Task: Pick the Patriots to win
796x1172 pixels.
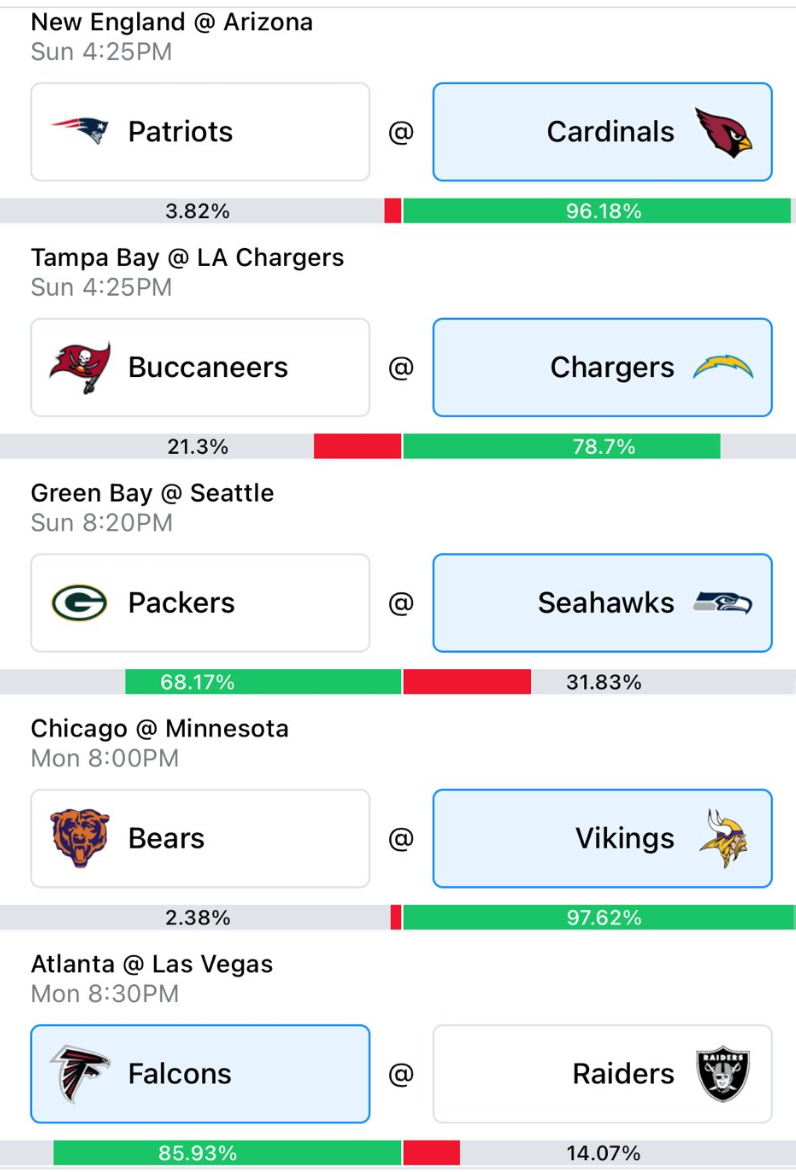Action: pyautogui.click(x=200, y=132)
